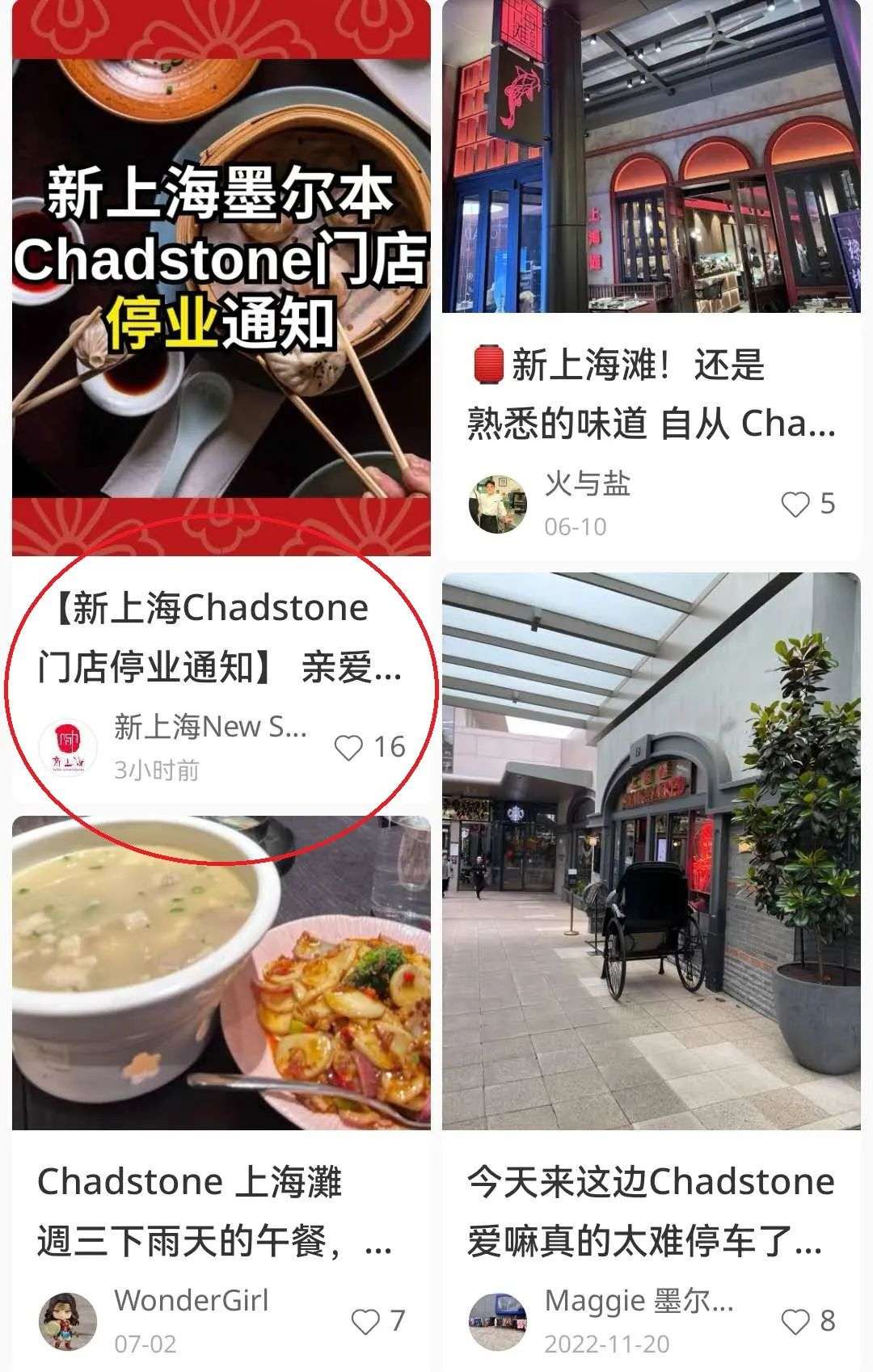Open Maggie 墨尔... profile avatar

[x=498, y=1321]
